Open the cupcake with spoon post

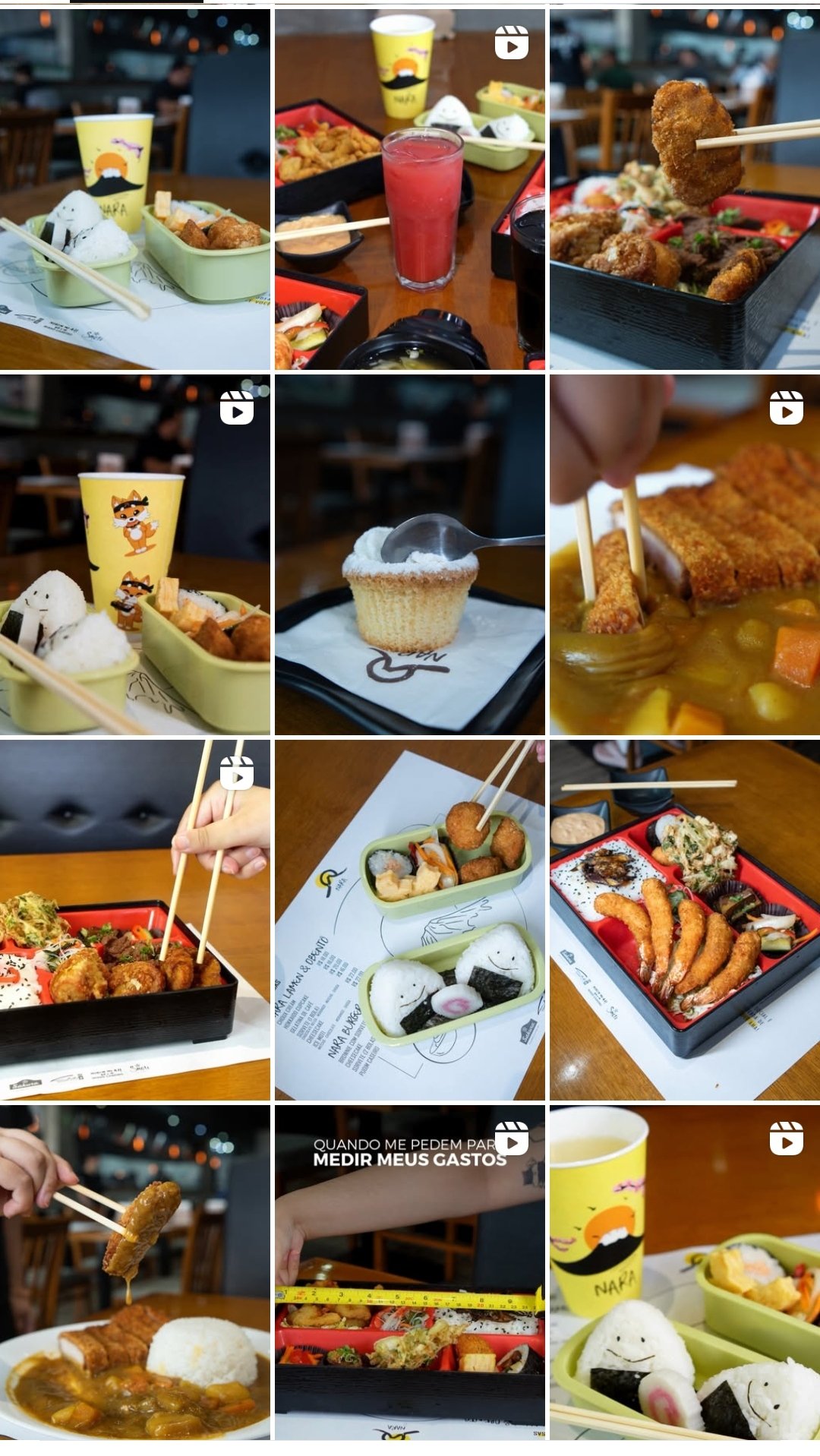pyautogui.click(x=409, y=554)
